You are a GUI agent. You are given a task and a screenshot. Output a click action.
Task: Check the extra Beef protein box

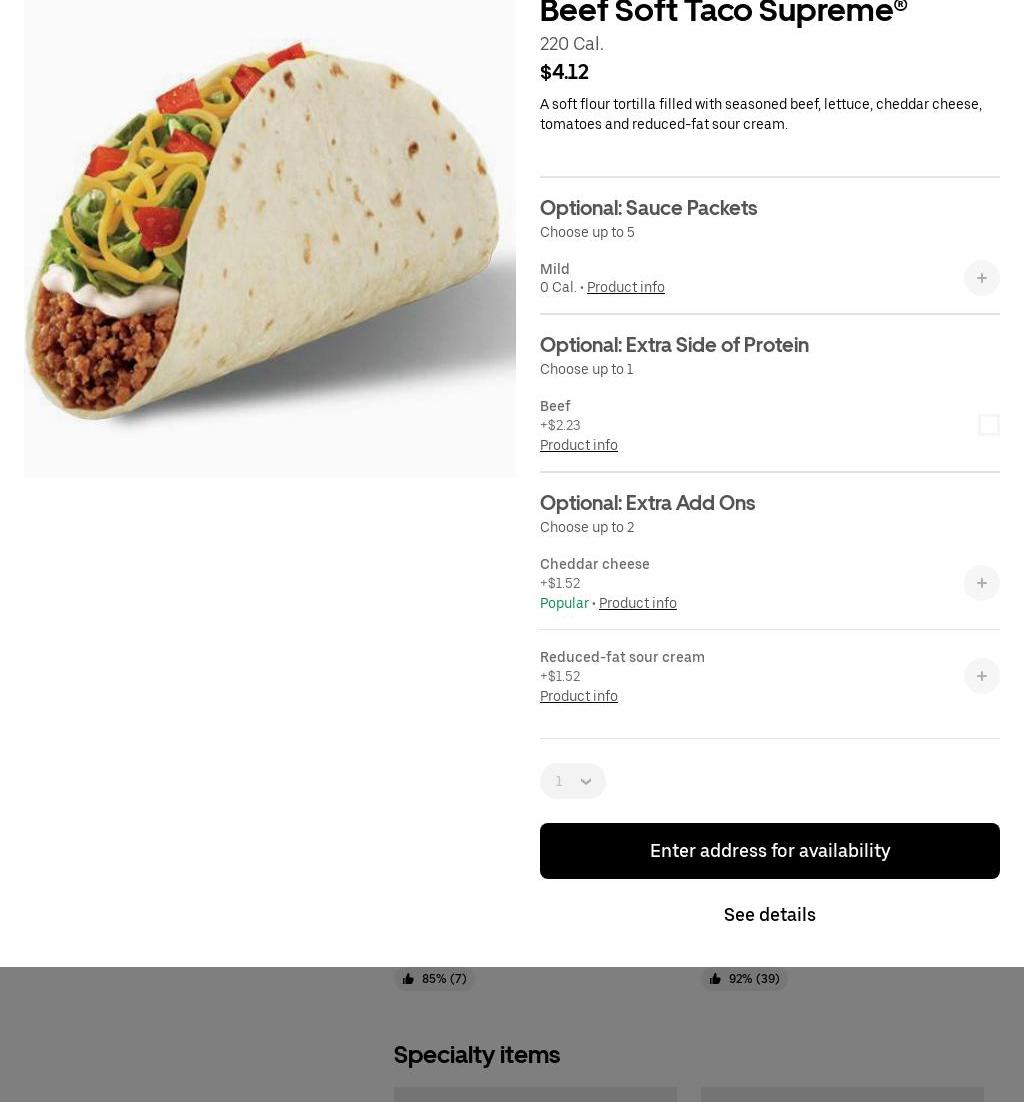(x=988, y=425)
